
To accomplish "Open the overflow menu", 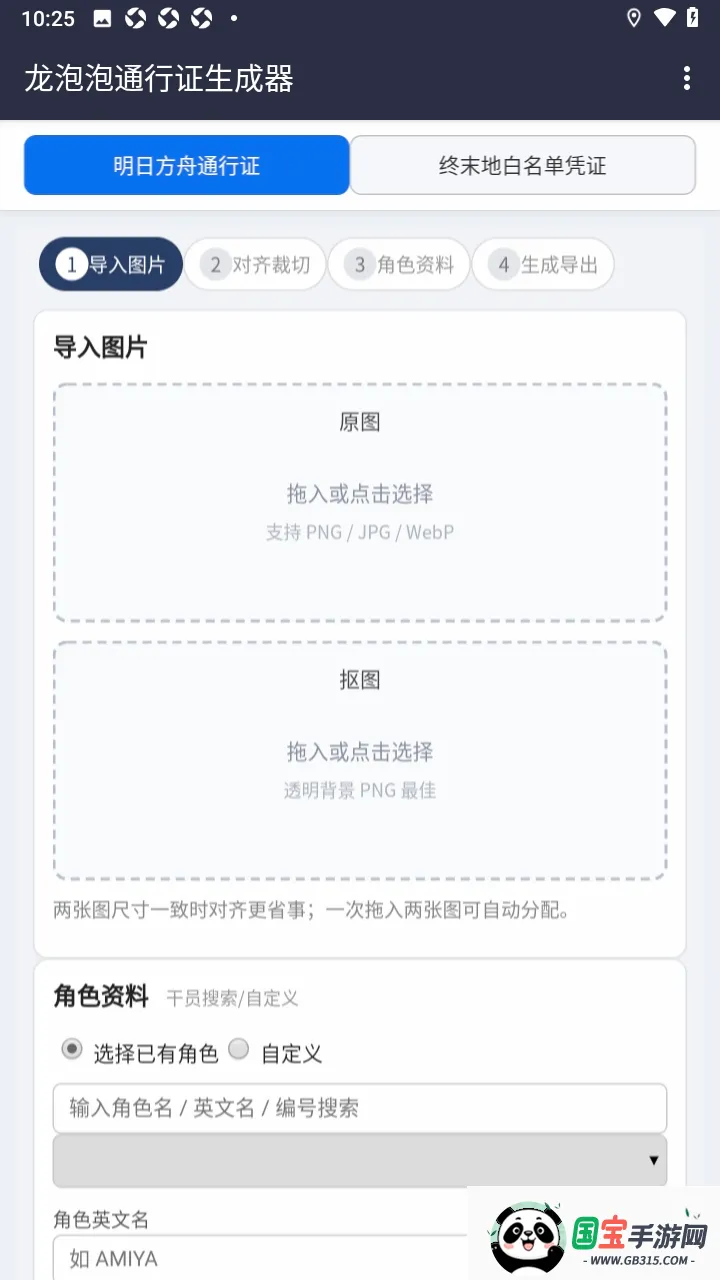I will (x=686, y=79).
